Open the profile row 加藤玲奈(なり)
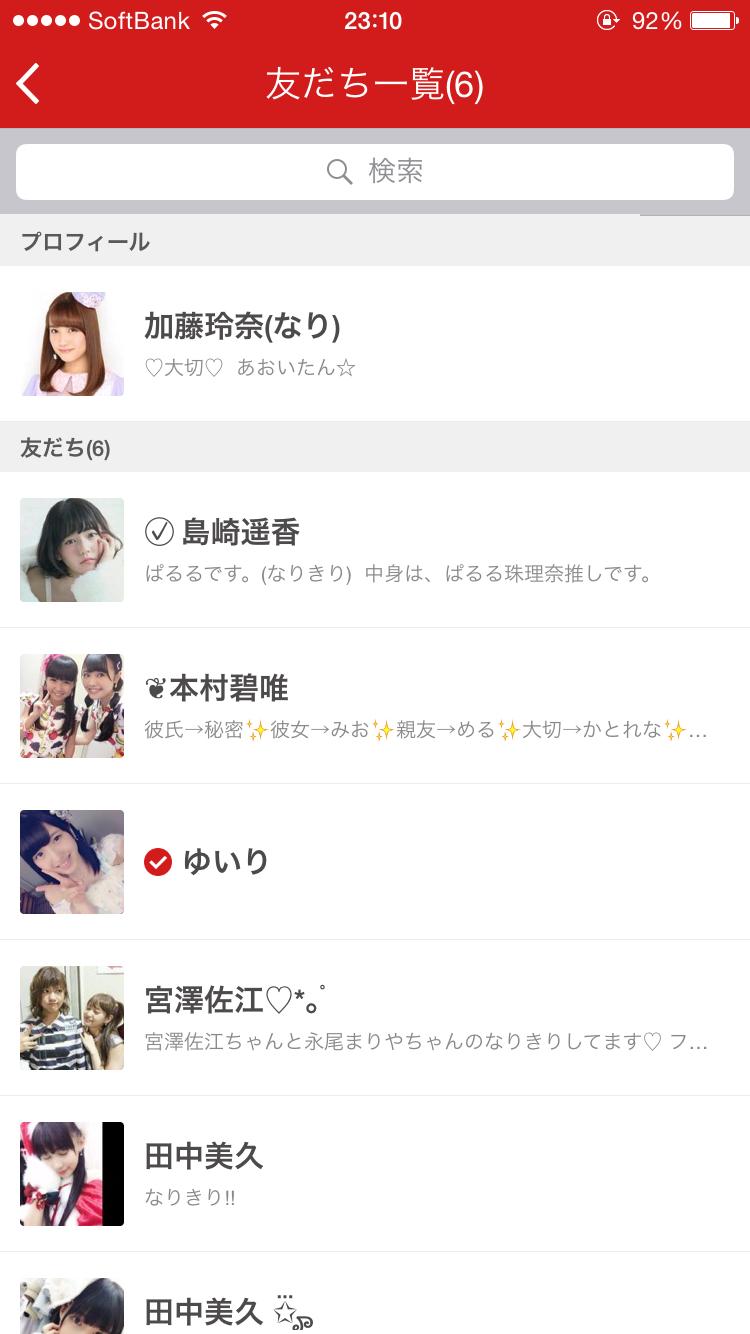Image resolution: width=750 pixels, height=1334 pixels. (x=375, y=343)
